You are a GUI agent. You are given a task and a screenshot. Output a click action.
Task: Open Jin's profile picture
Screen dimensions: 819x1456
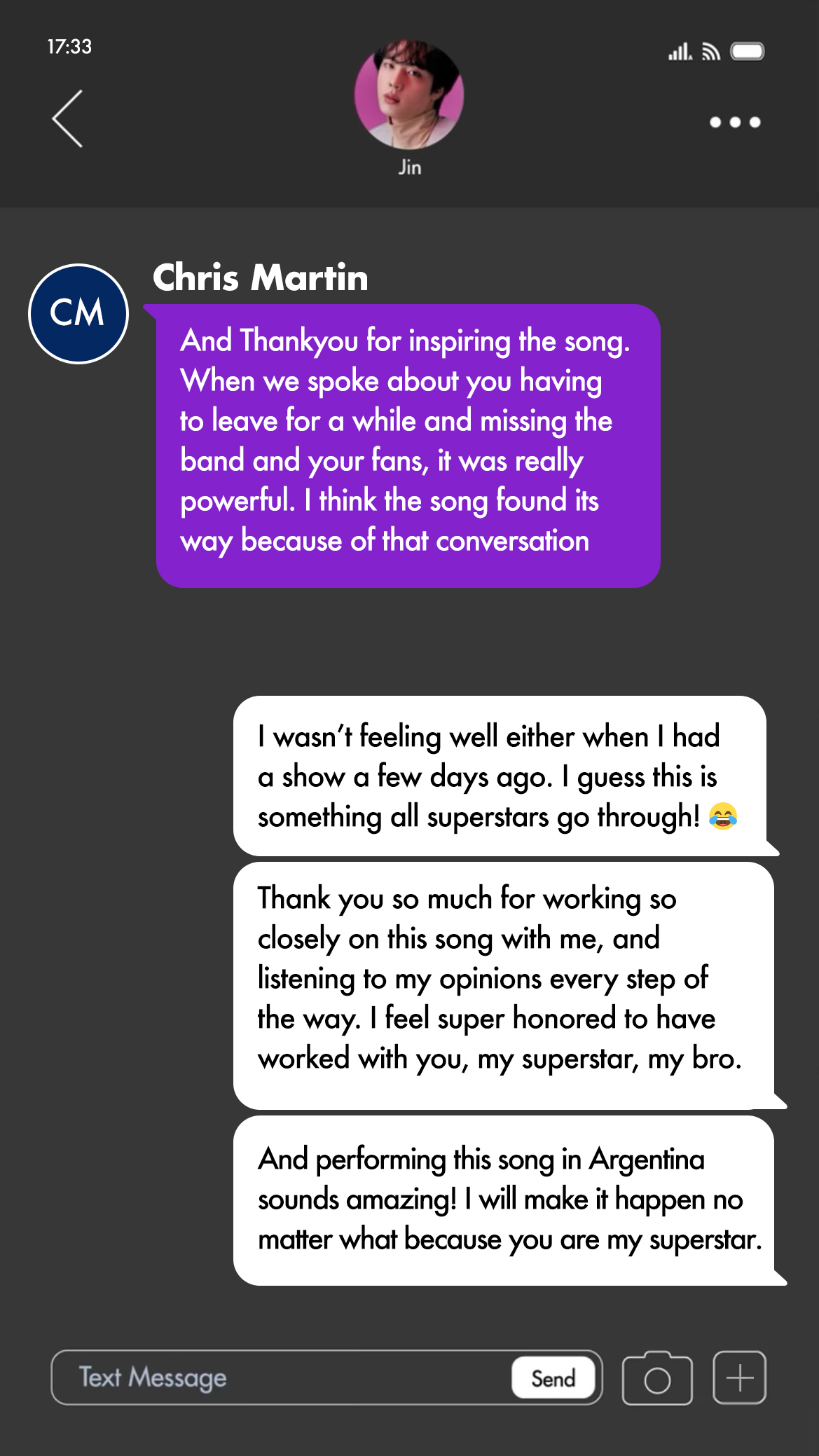pos(409,95)
